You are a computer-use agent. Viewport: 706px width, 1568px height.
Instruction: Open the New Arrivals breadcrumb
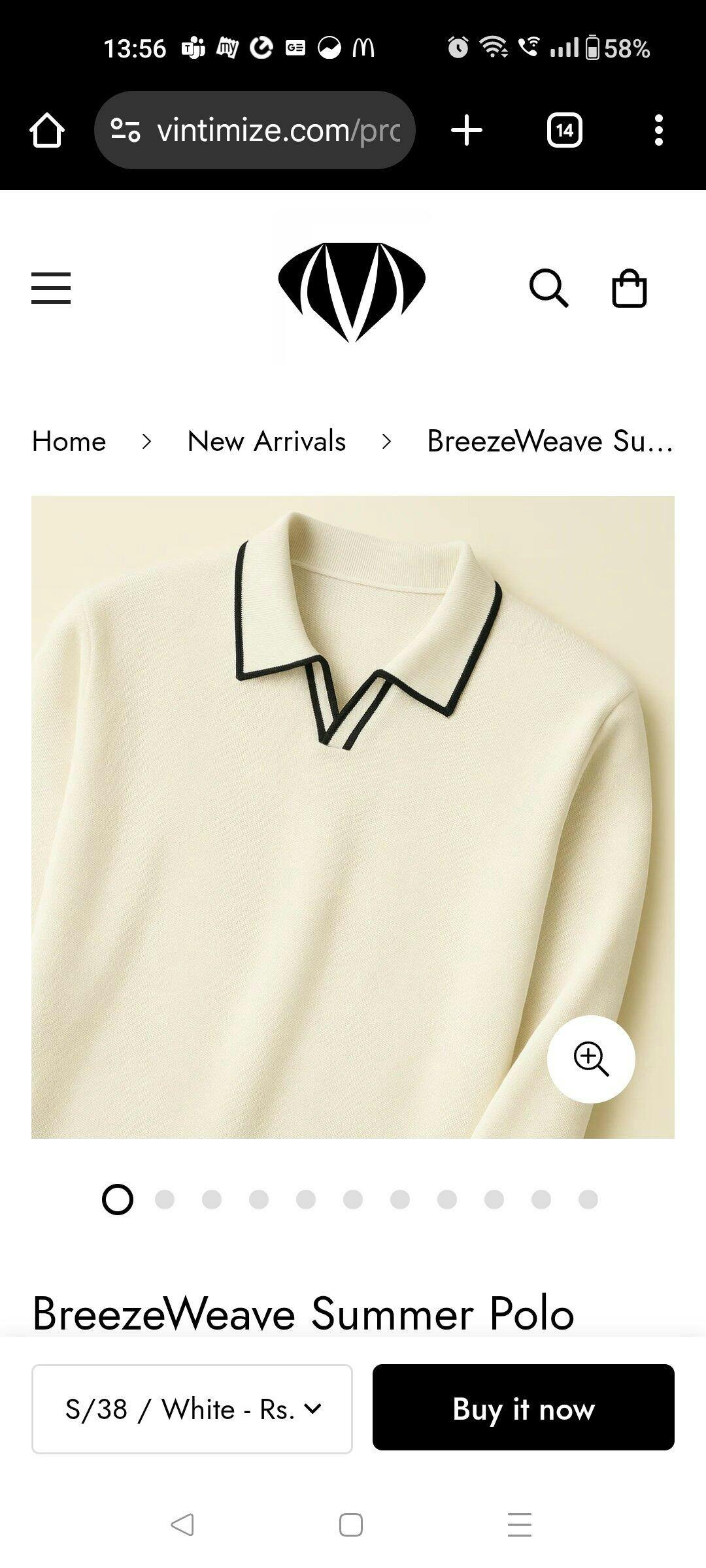pos(267,441)
